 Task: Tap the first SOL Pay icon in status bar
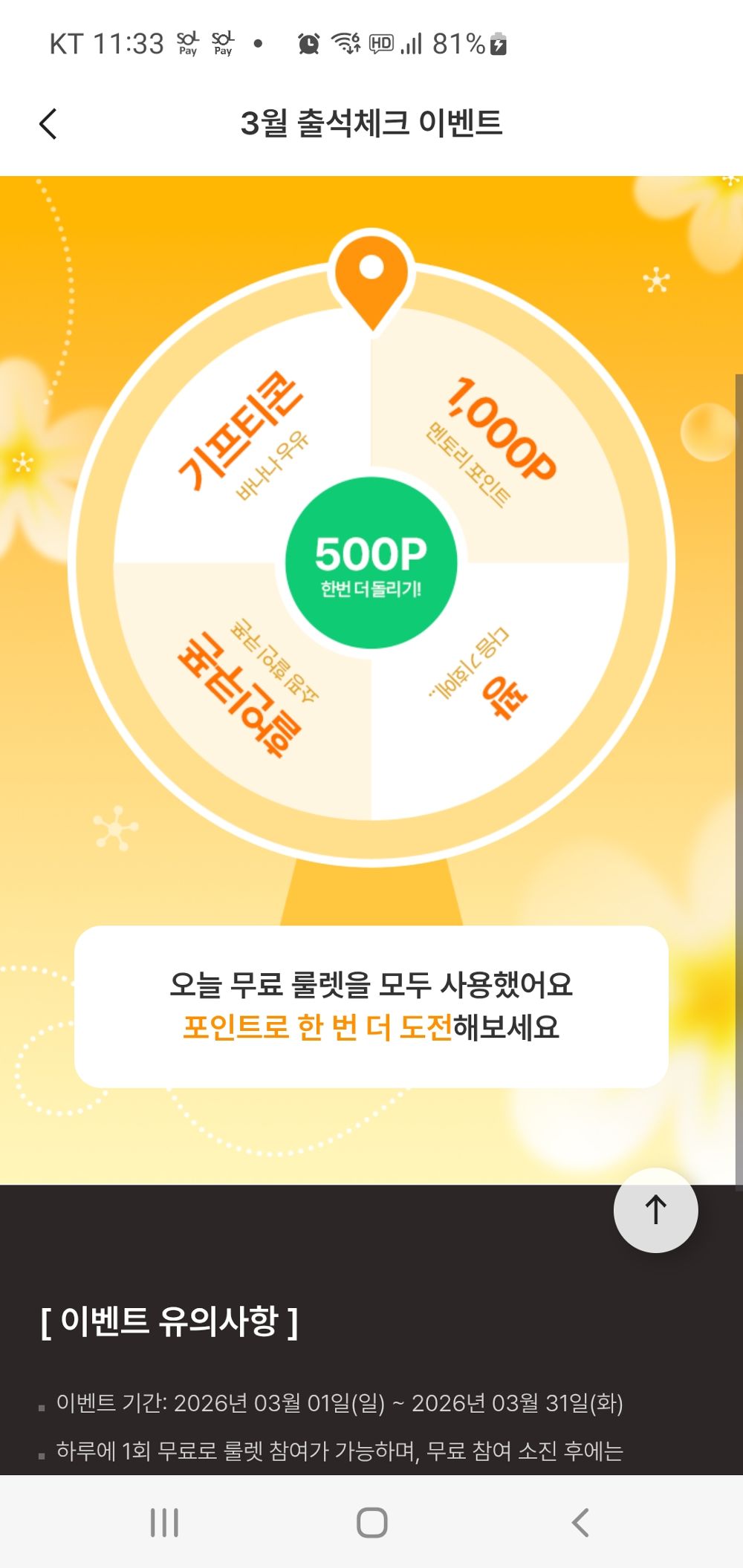(x=188, y=42)
